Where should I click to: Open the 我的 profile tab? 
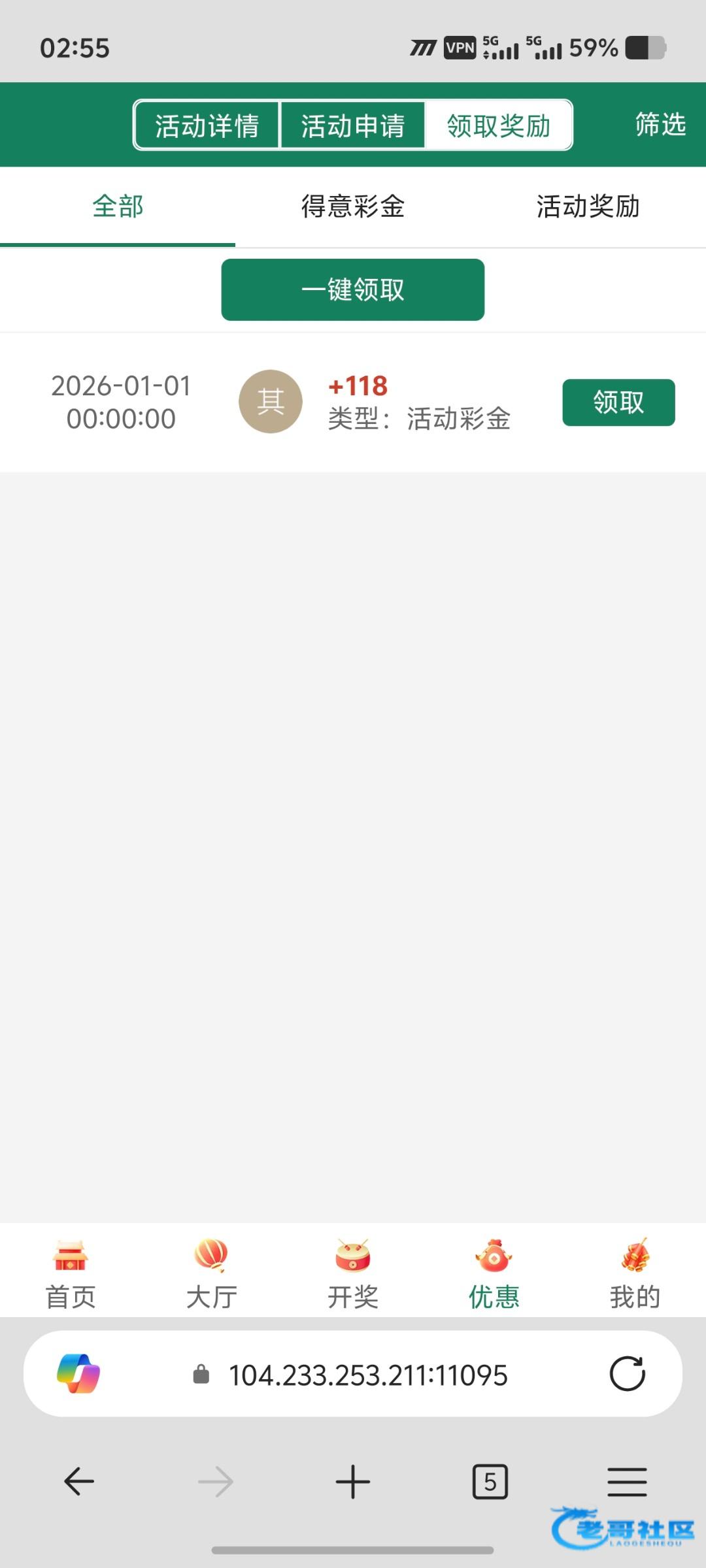[635, 1274]
